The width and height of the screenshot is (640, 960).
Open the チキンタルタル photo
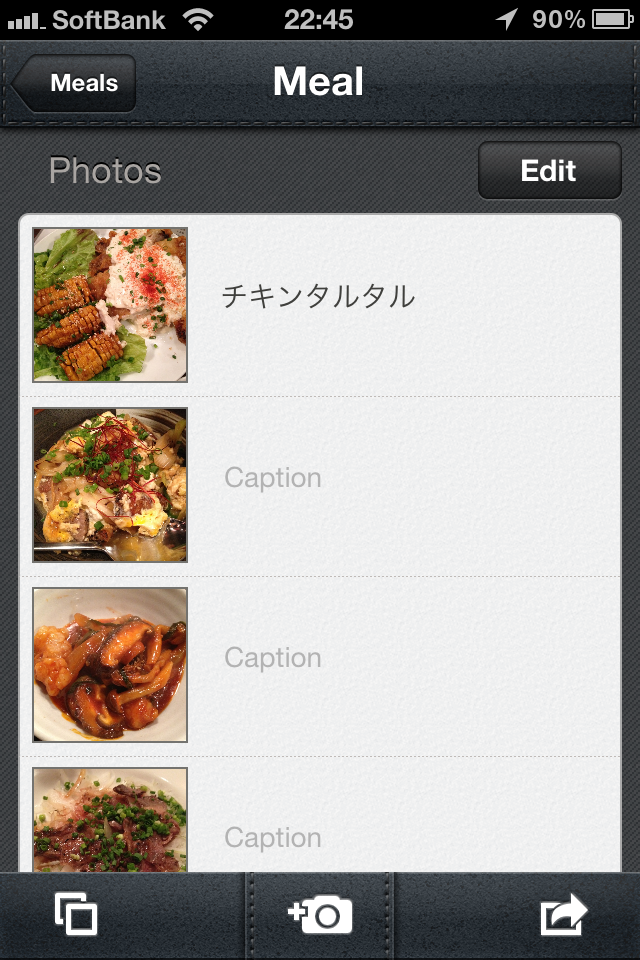pyautogui.click(x=110, y=305)
